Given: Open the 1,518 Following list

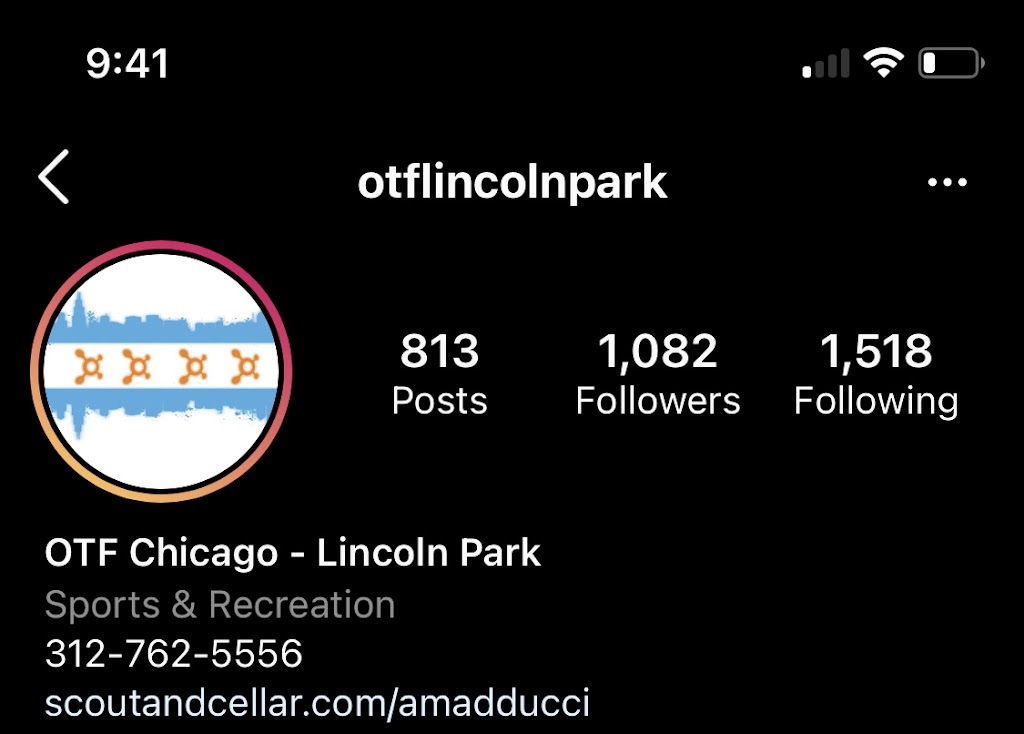Looking at the screenshot, I should tap(875, 375).
